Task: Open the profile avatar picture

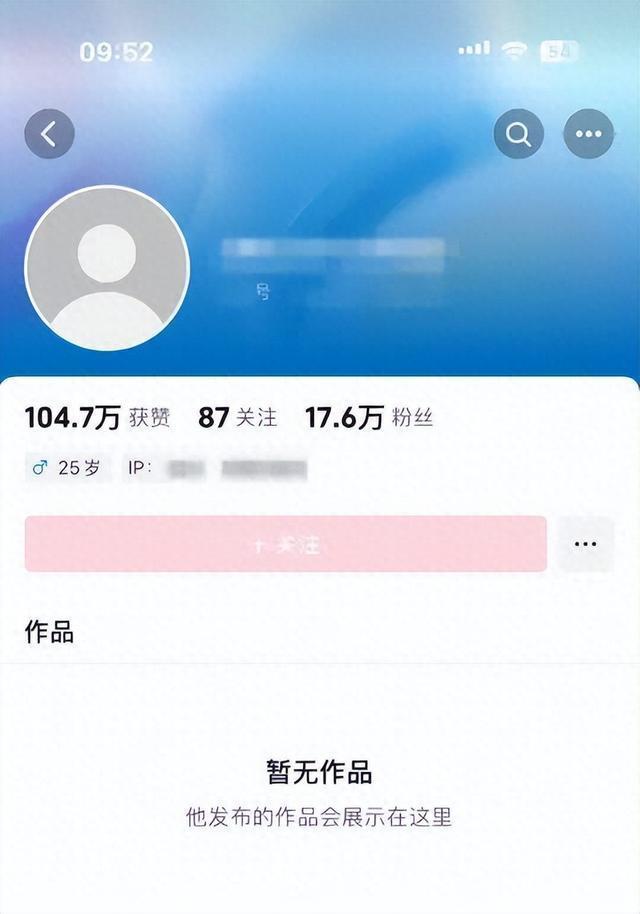Action: pyautogui.click(x=107, y=268)
